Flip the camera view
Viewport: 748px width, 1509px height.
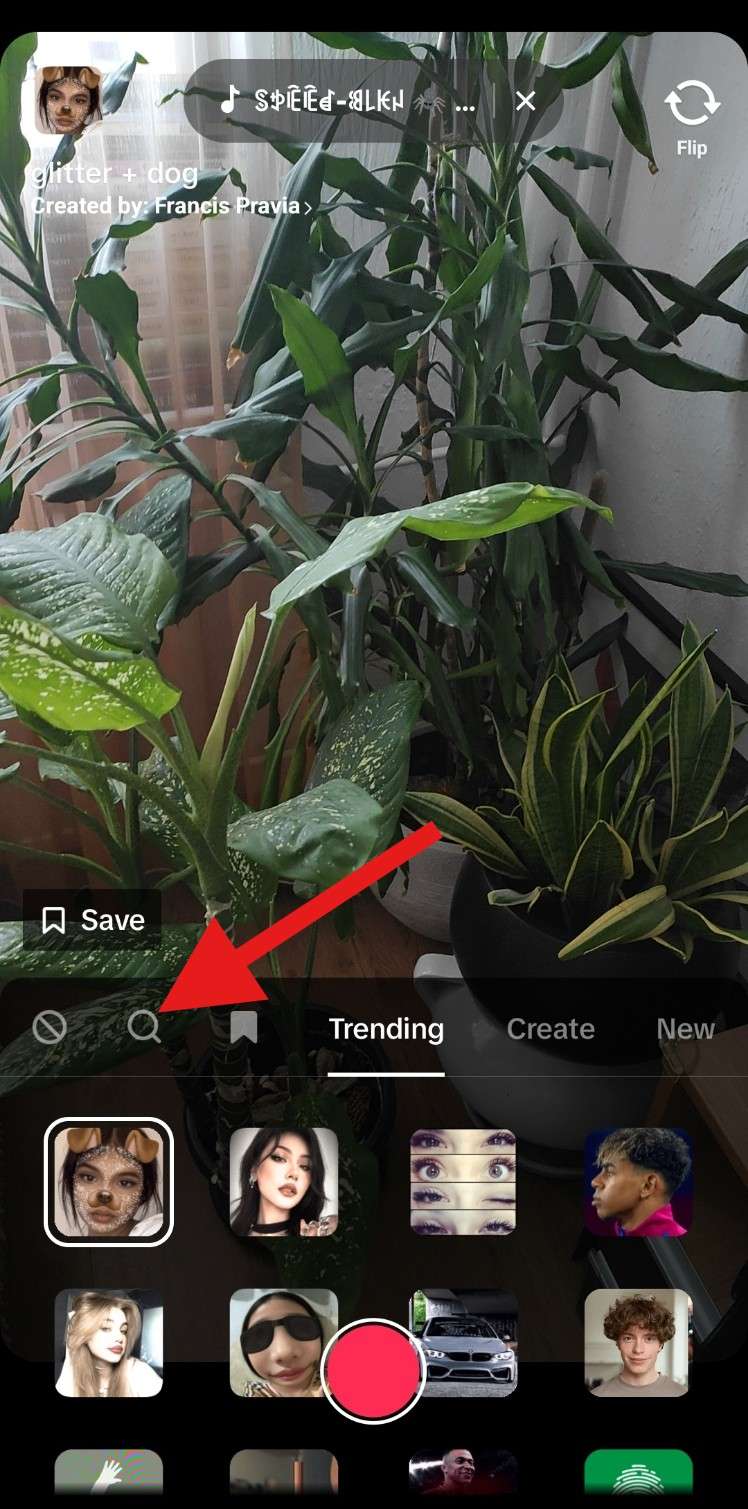click(x=691, y=115)
